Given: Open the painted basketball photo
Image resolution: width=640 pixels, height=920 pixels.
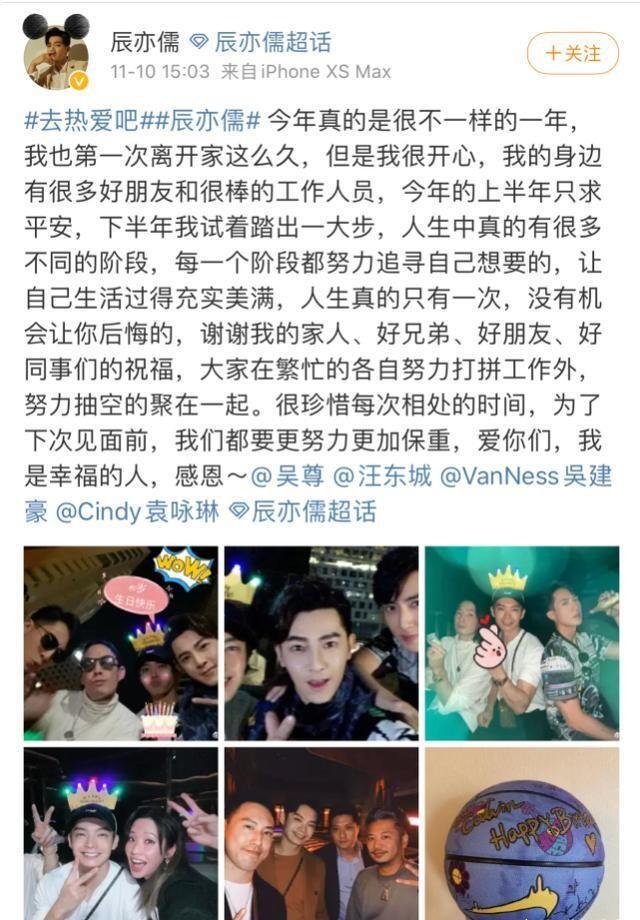Looking at the screenshot, I should (521, 833).
